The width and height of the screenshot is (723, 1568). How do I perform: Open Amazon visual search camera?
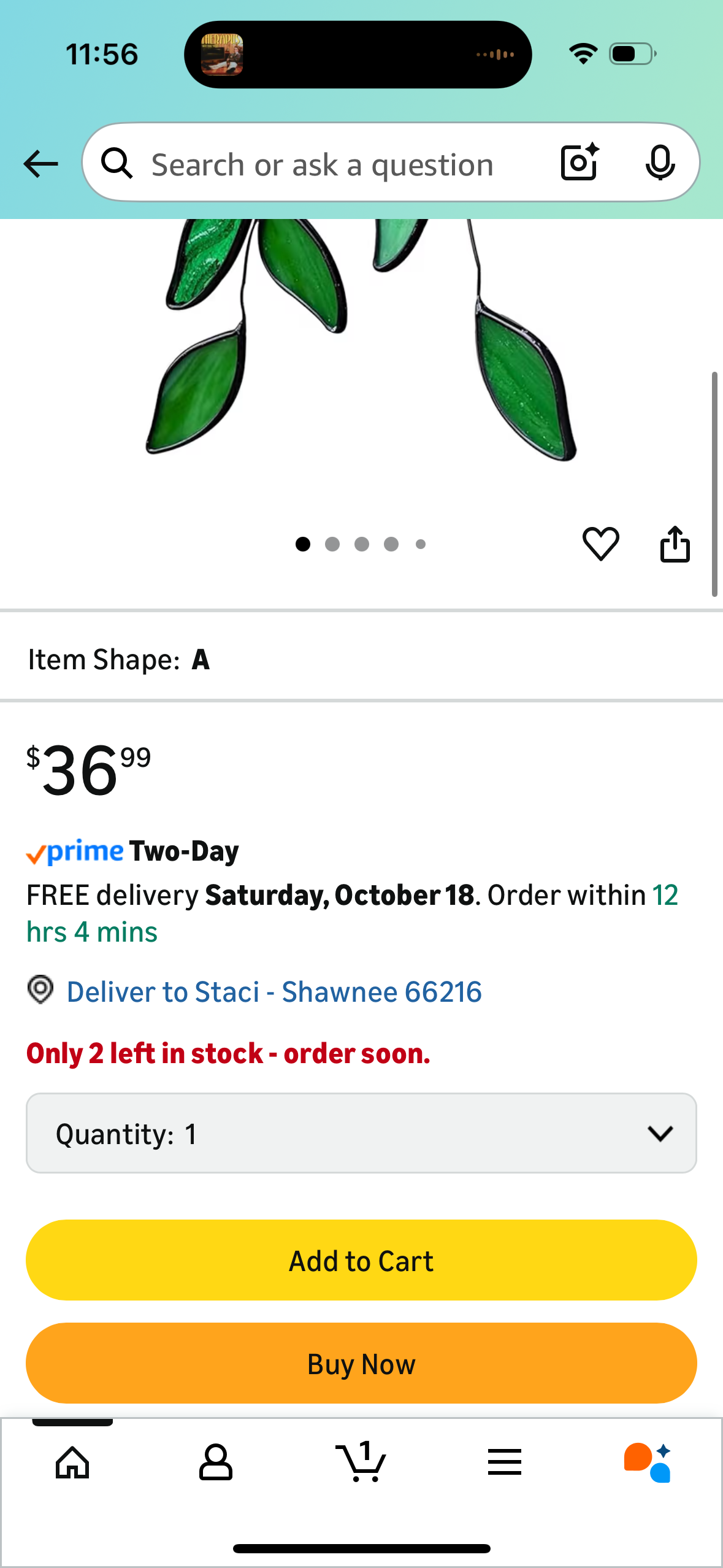tap(577, 163)
